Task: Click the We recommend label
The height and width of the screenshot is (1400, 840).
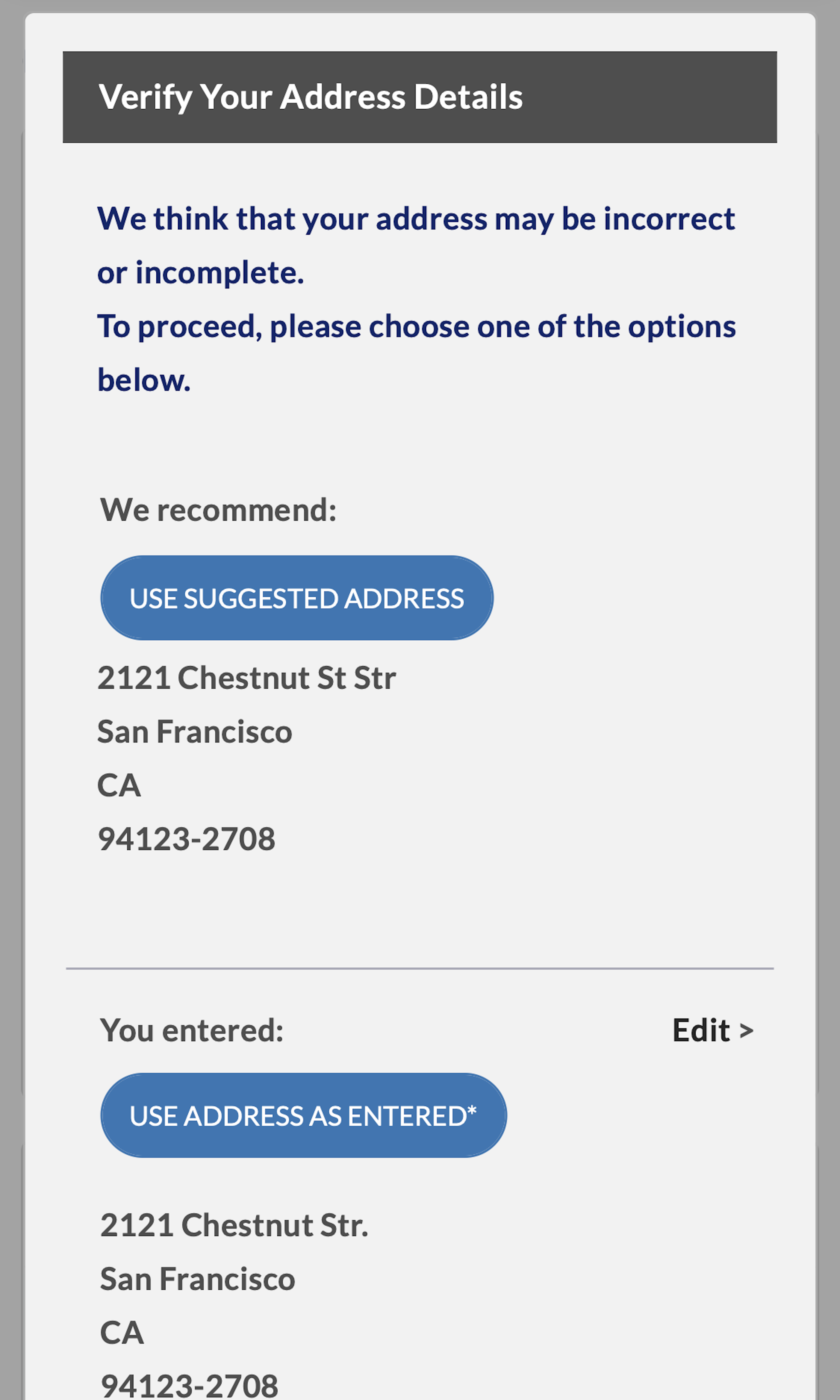Action: point(217,509)
